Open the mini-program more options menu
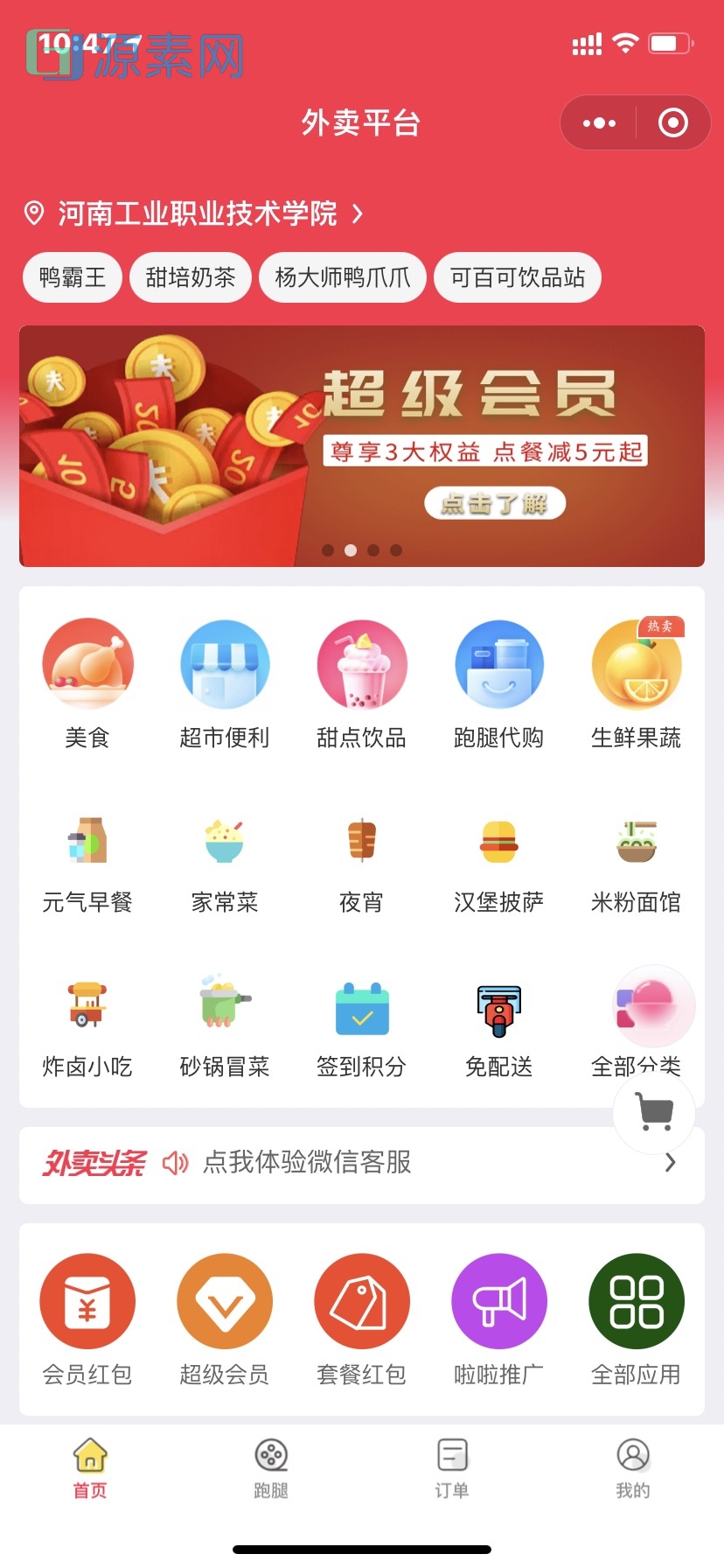Screen dimensions: 724x1568 pyautogui.click(x=598, y=122)
